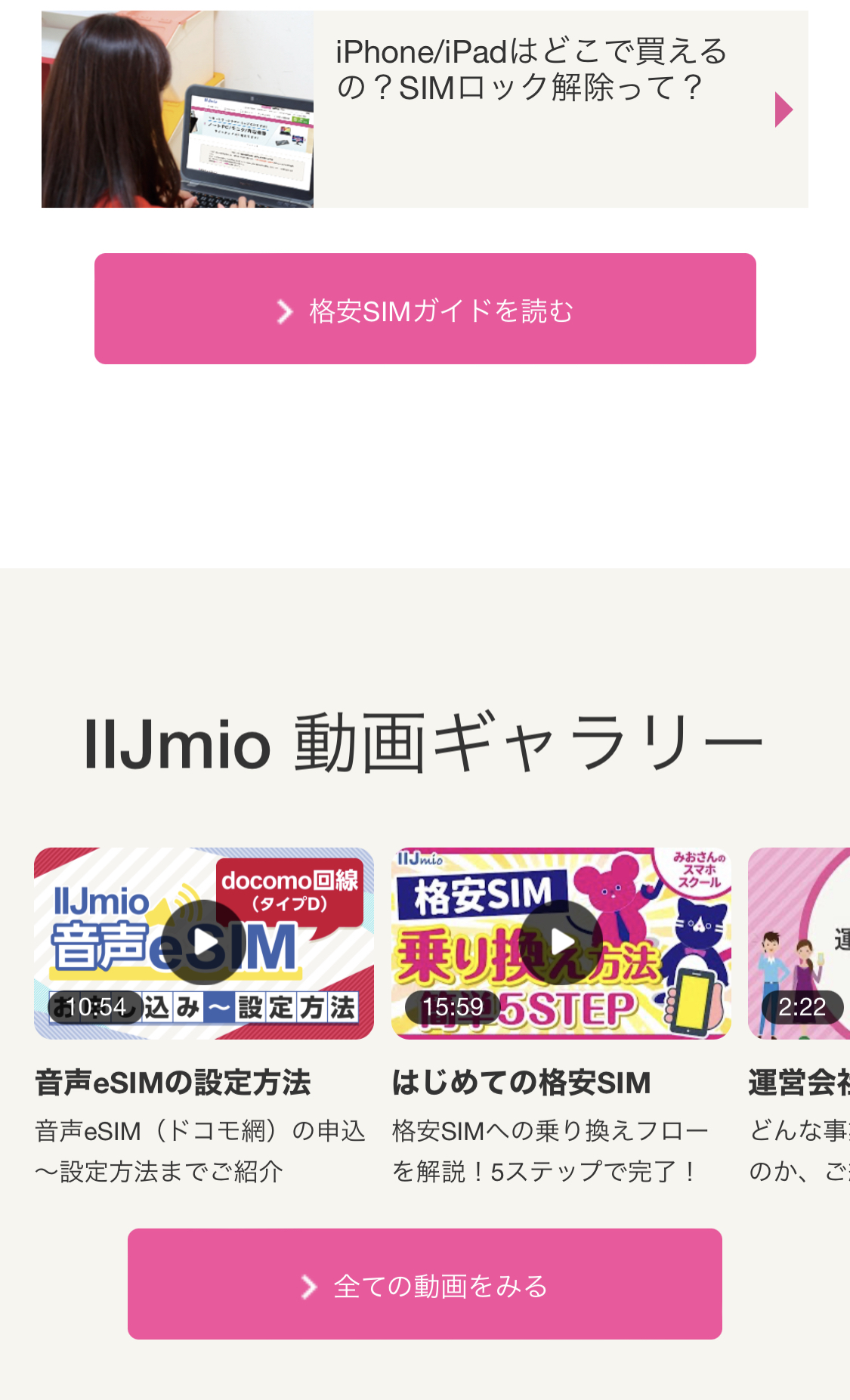Open the 2:22 video thumbnail
Screen dimensions: 850x1400
click(799, 943)
